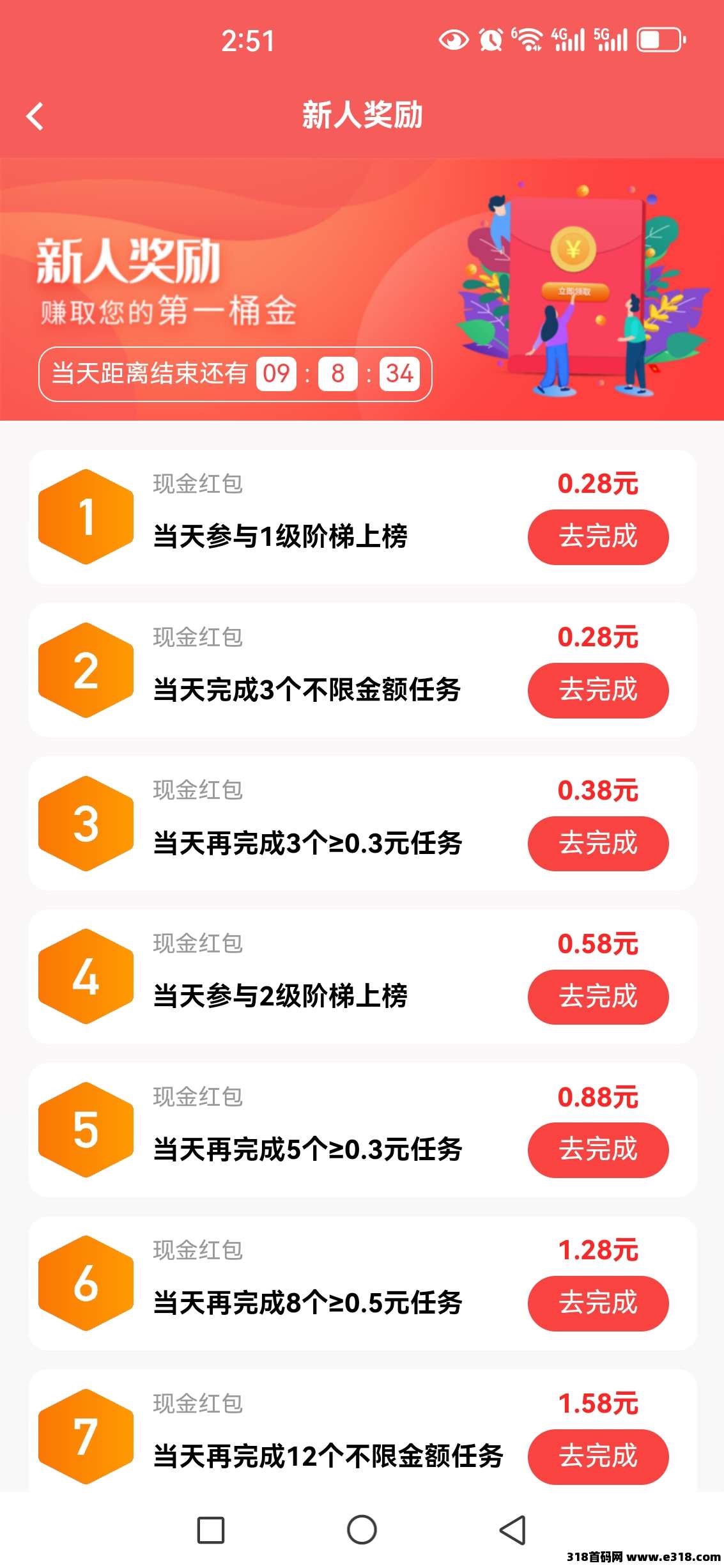
Task: Choose 去完成 for 当天再完成5个≥0.3元任务
Action: 597,1149
